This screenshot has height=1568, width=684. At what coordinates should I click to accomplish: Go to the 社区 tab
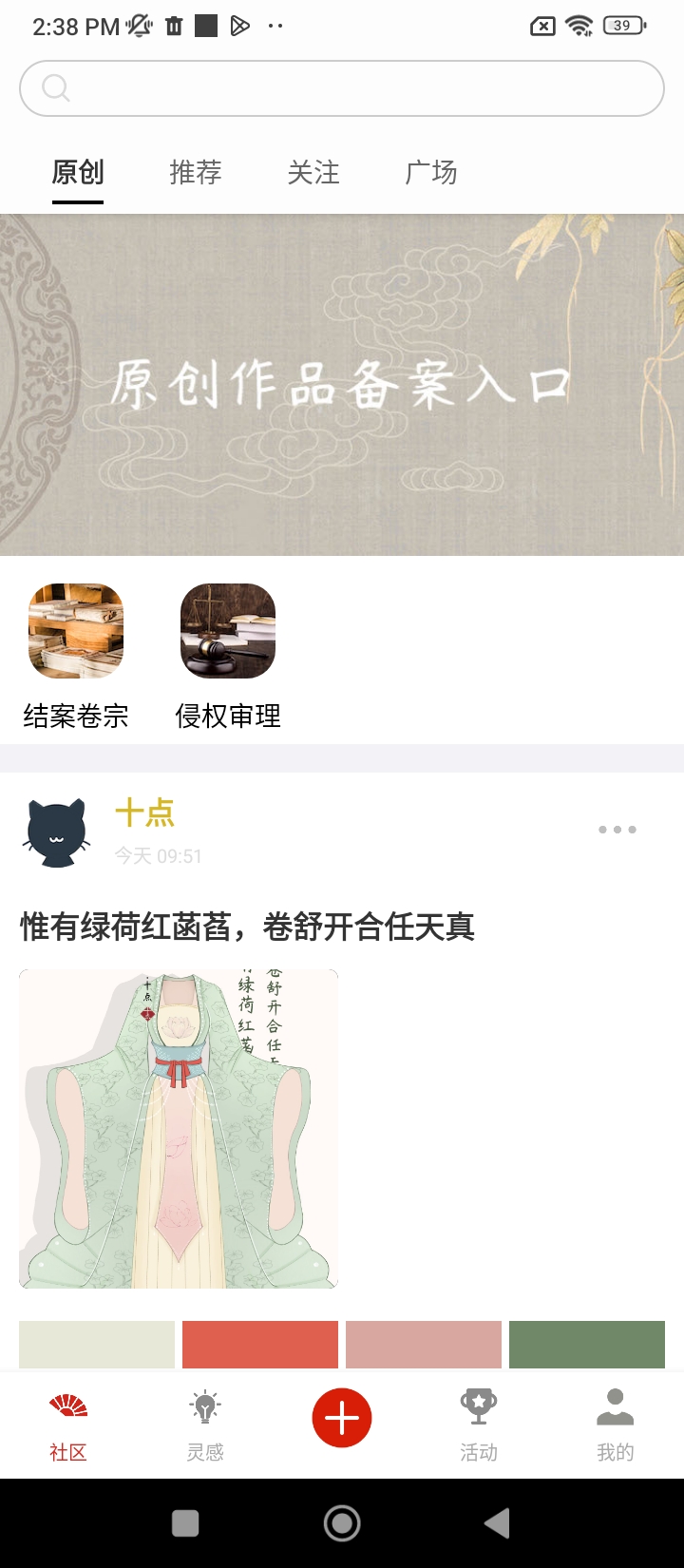coord(68,1425)
